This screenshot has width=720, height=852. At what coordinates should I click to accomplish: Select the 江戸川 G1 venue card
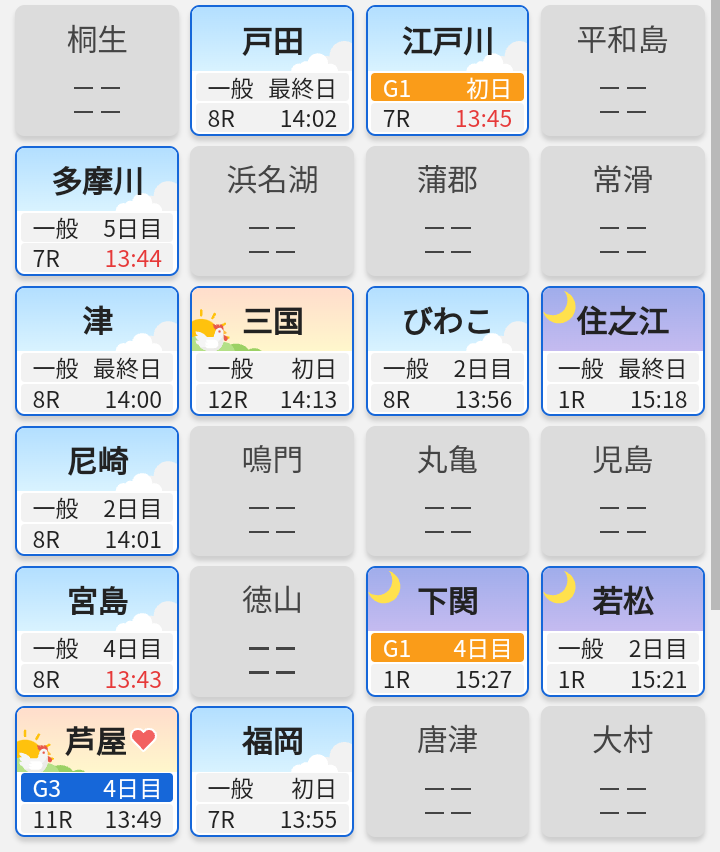(x=447, y=70)
